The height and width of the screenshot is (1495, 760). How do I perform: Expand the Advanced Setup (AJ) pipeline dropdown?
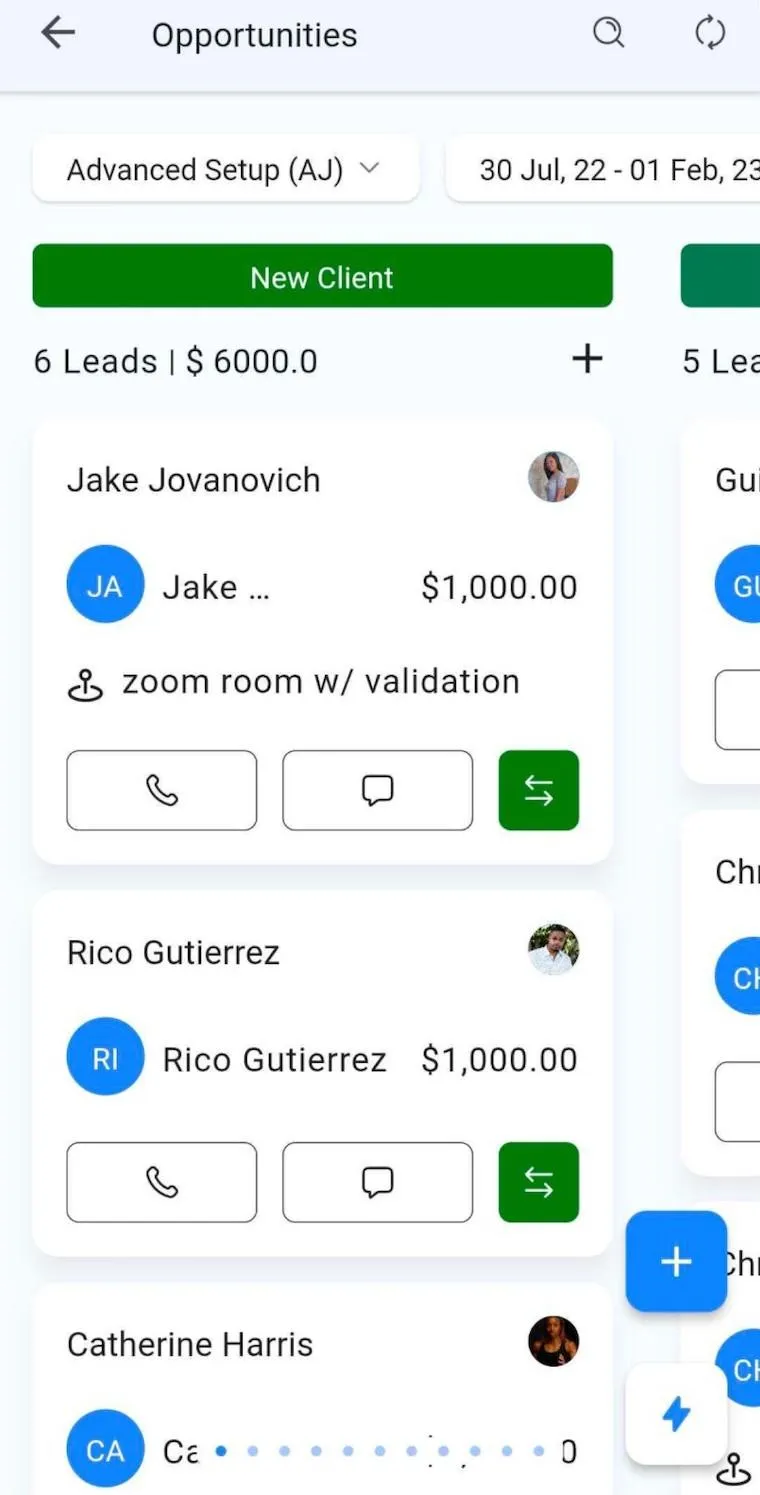coord(226,169)
